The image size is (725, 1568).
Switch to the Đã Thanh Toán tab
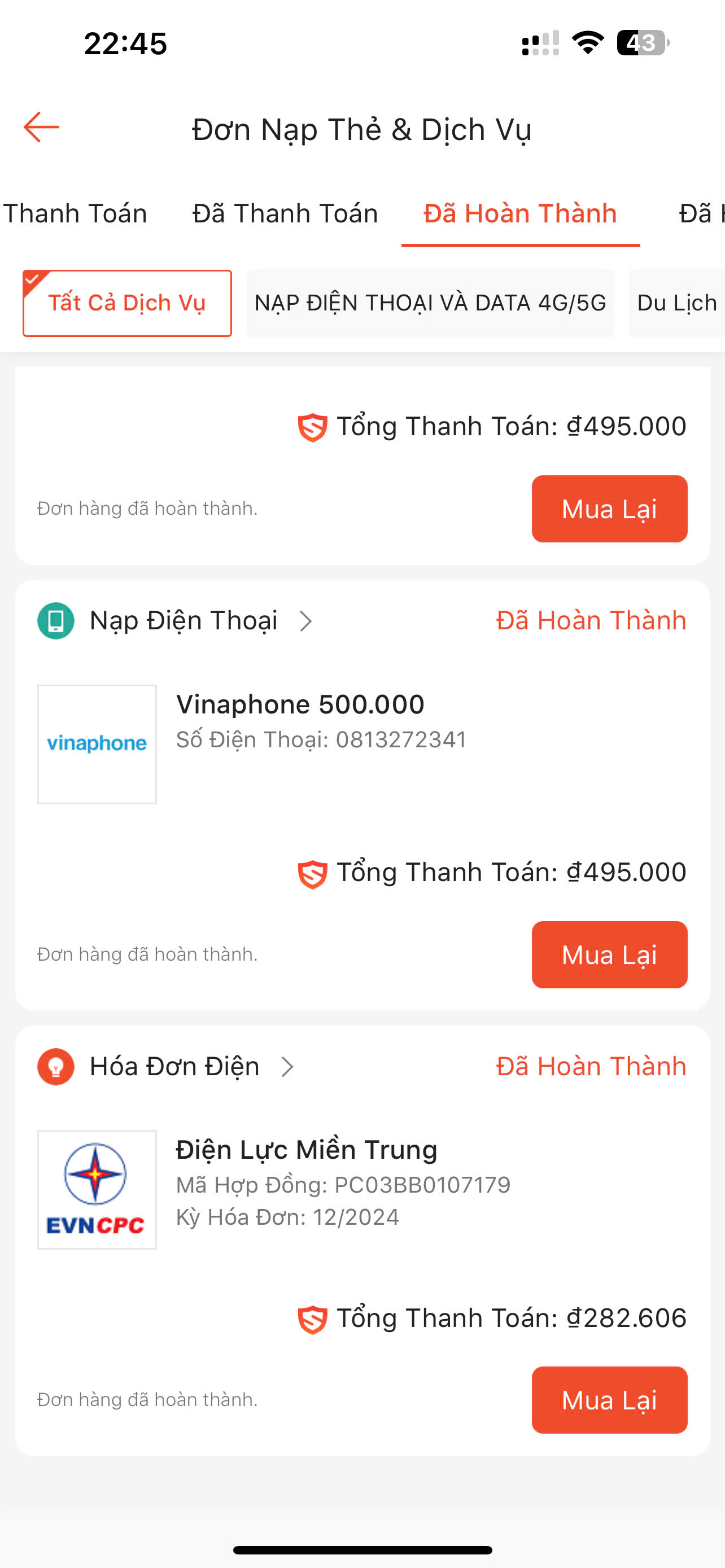click(x=285, y=214)
